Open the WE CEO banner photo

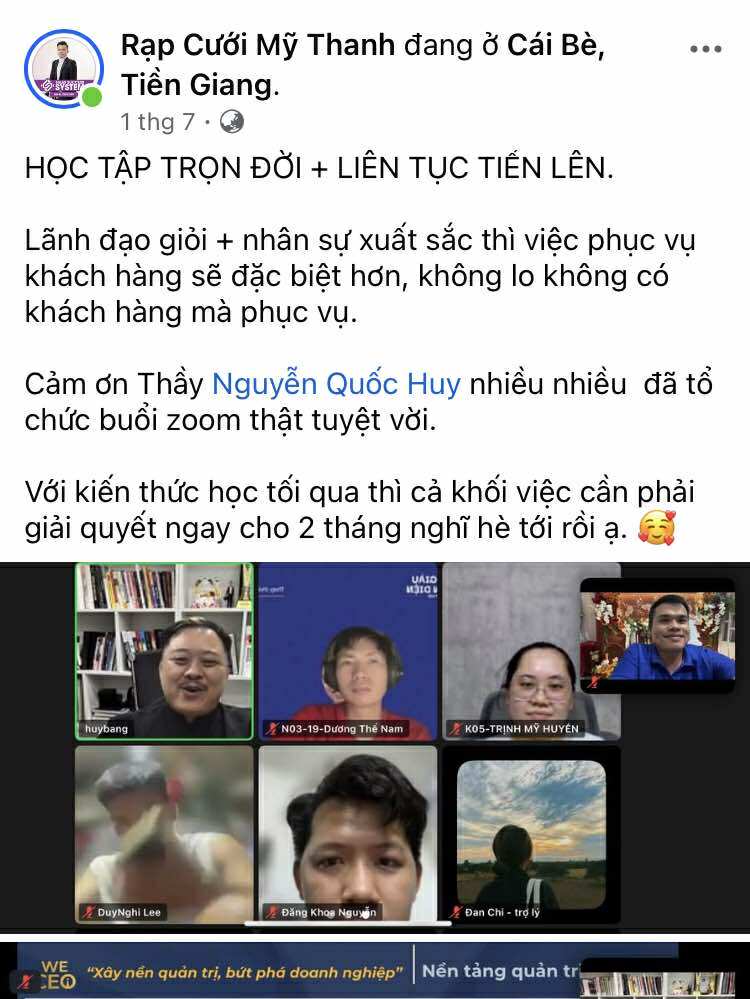point(374,970)
